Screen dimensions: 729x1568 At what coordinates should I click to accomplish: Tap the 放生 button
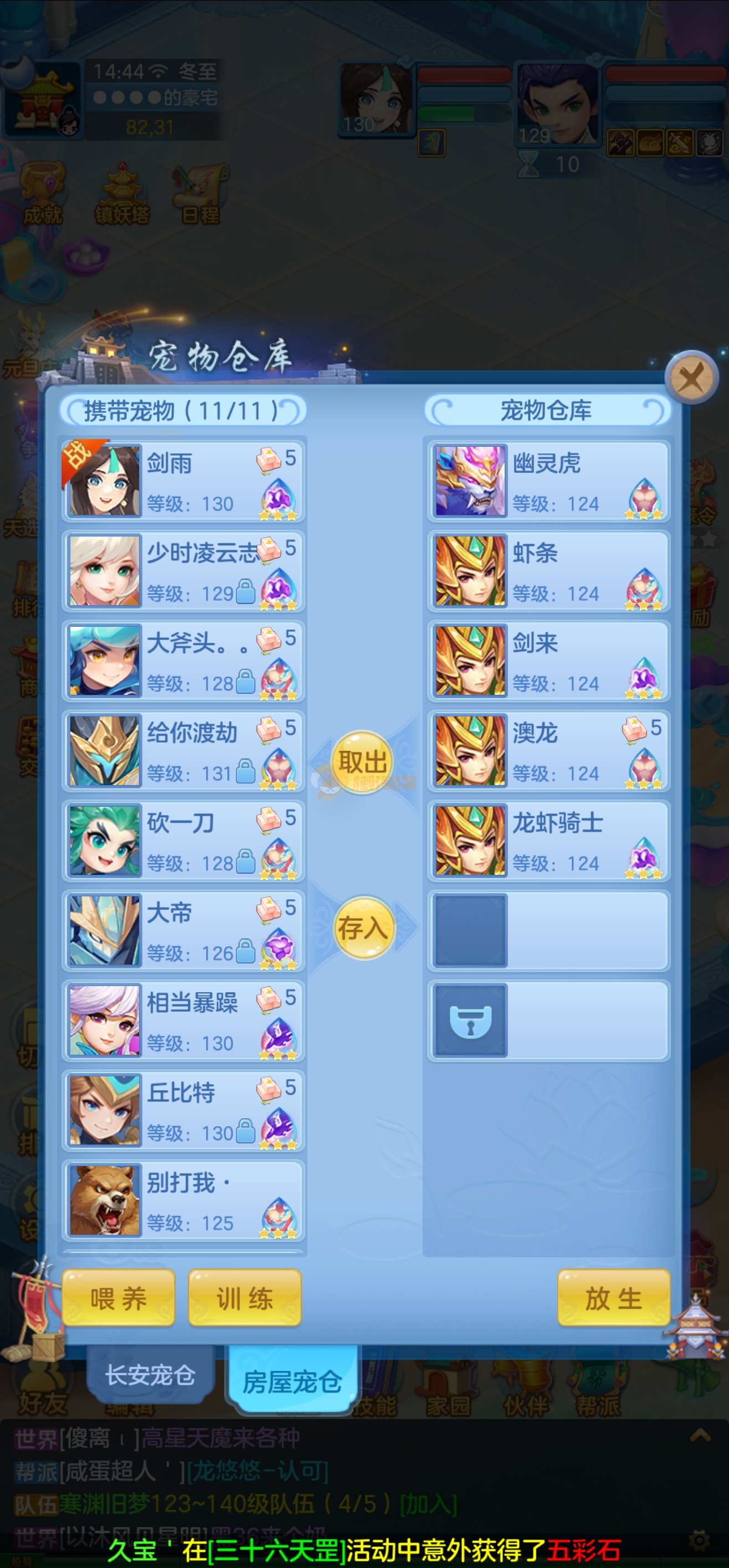tap(613, 1298)
